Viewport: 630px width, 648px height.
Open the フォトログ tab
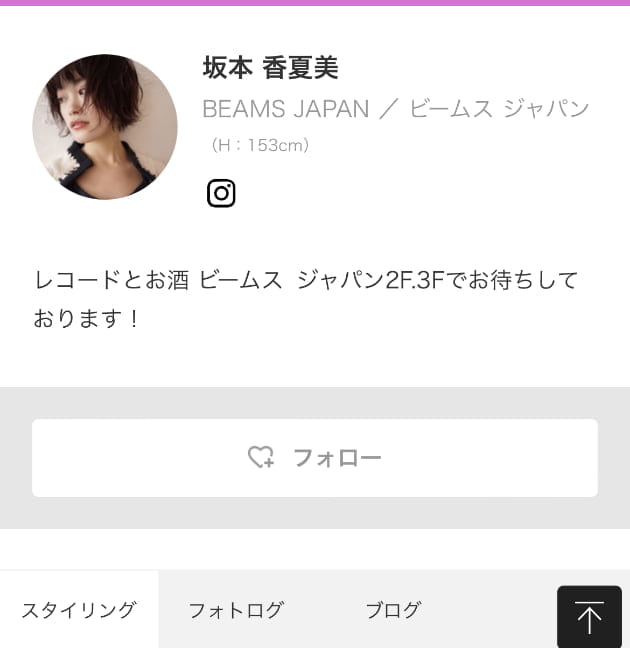236,610
